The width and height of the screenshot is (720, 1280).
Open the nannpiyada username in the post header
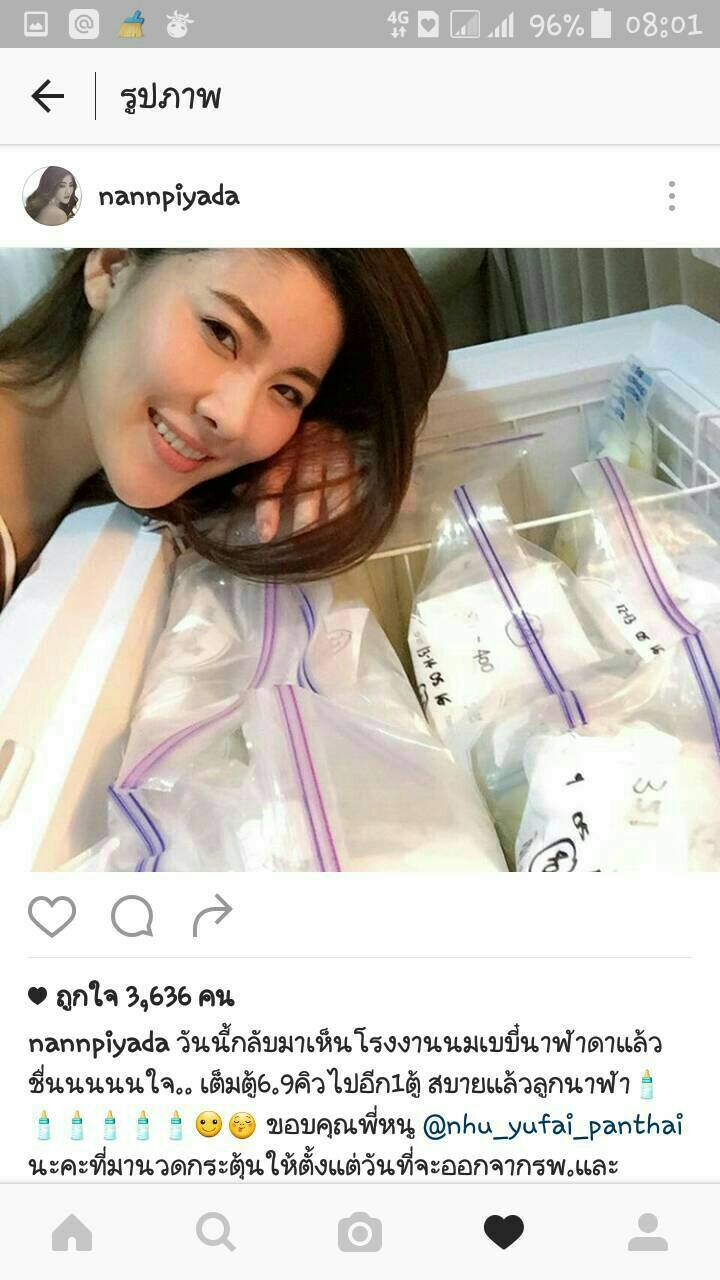(169, 196)
